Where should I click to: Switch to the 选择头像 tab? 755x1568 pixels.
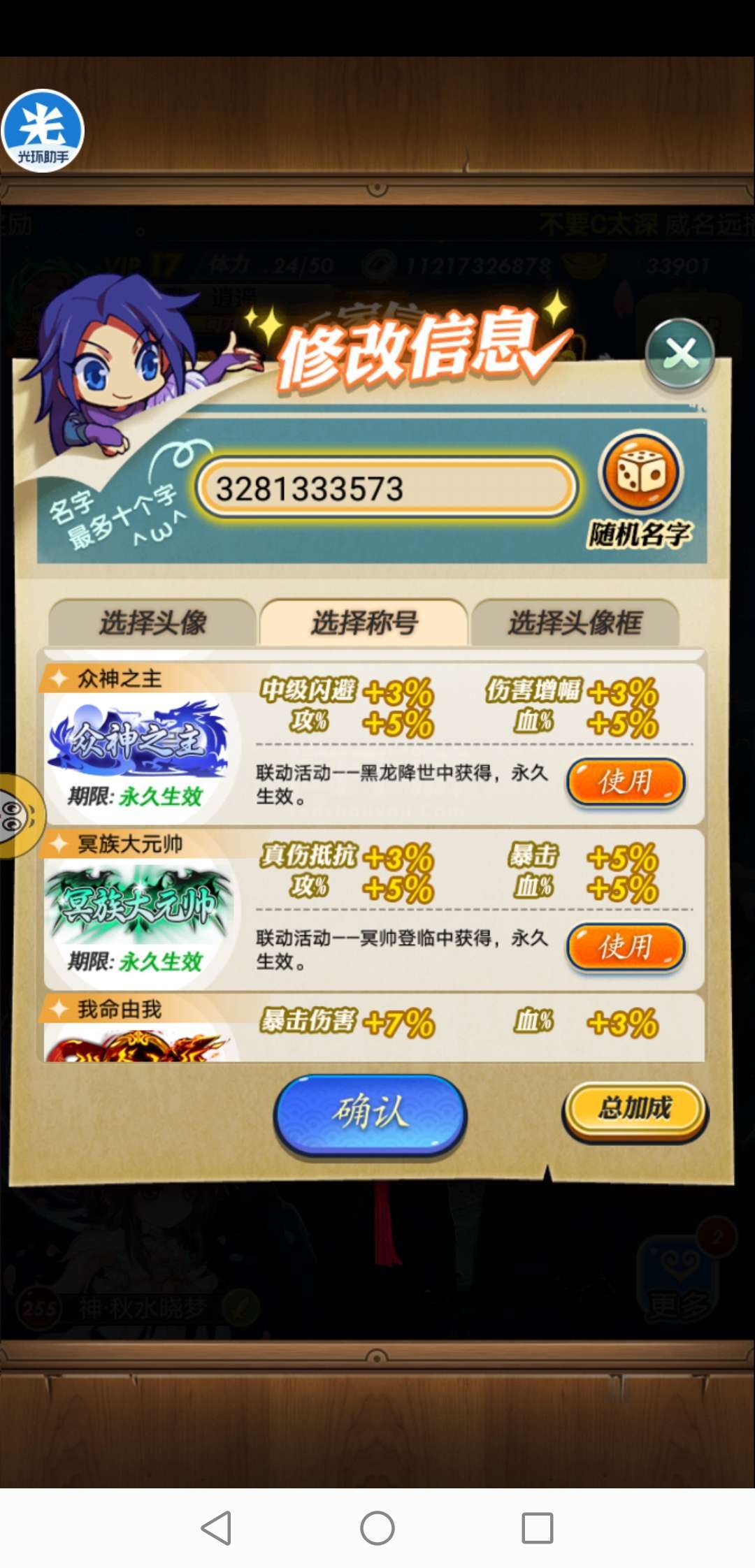click(152, 623)
